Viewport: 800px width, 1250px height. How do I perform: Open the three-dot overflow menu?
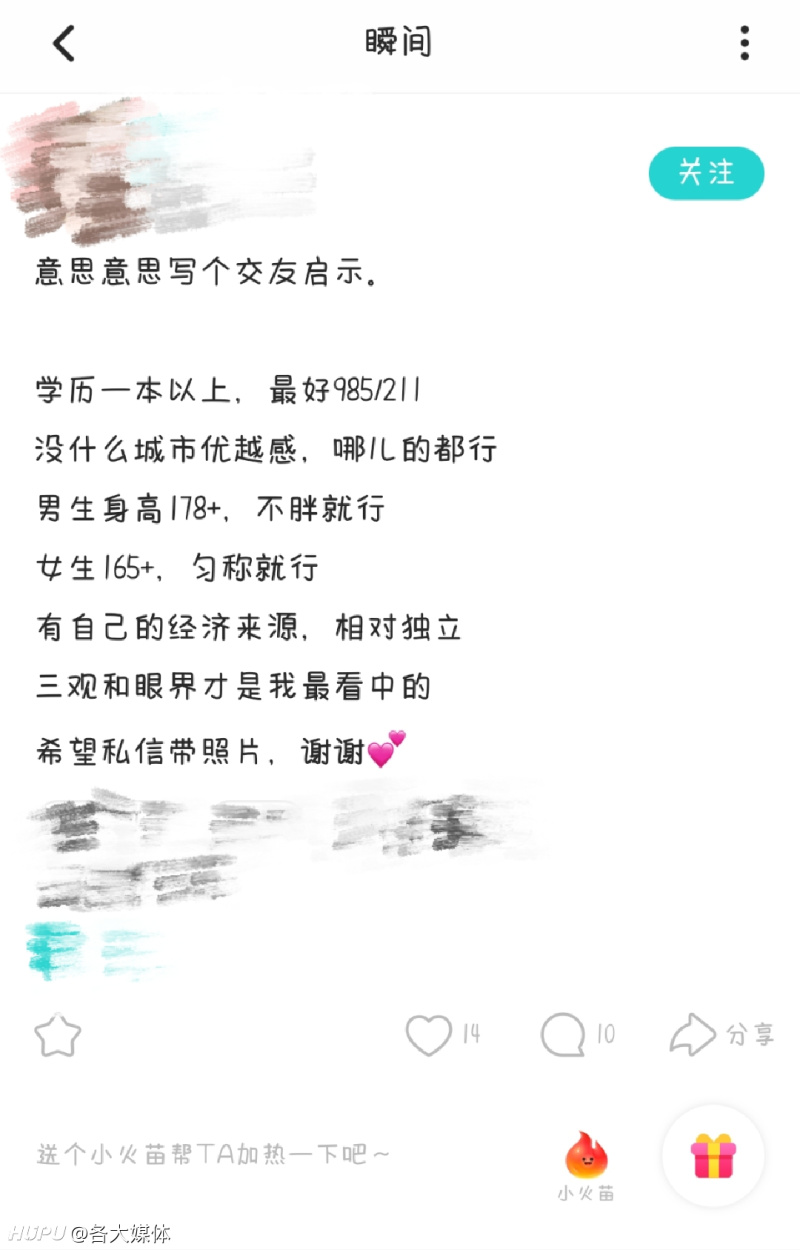point(744,43)
